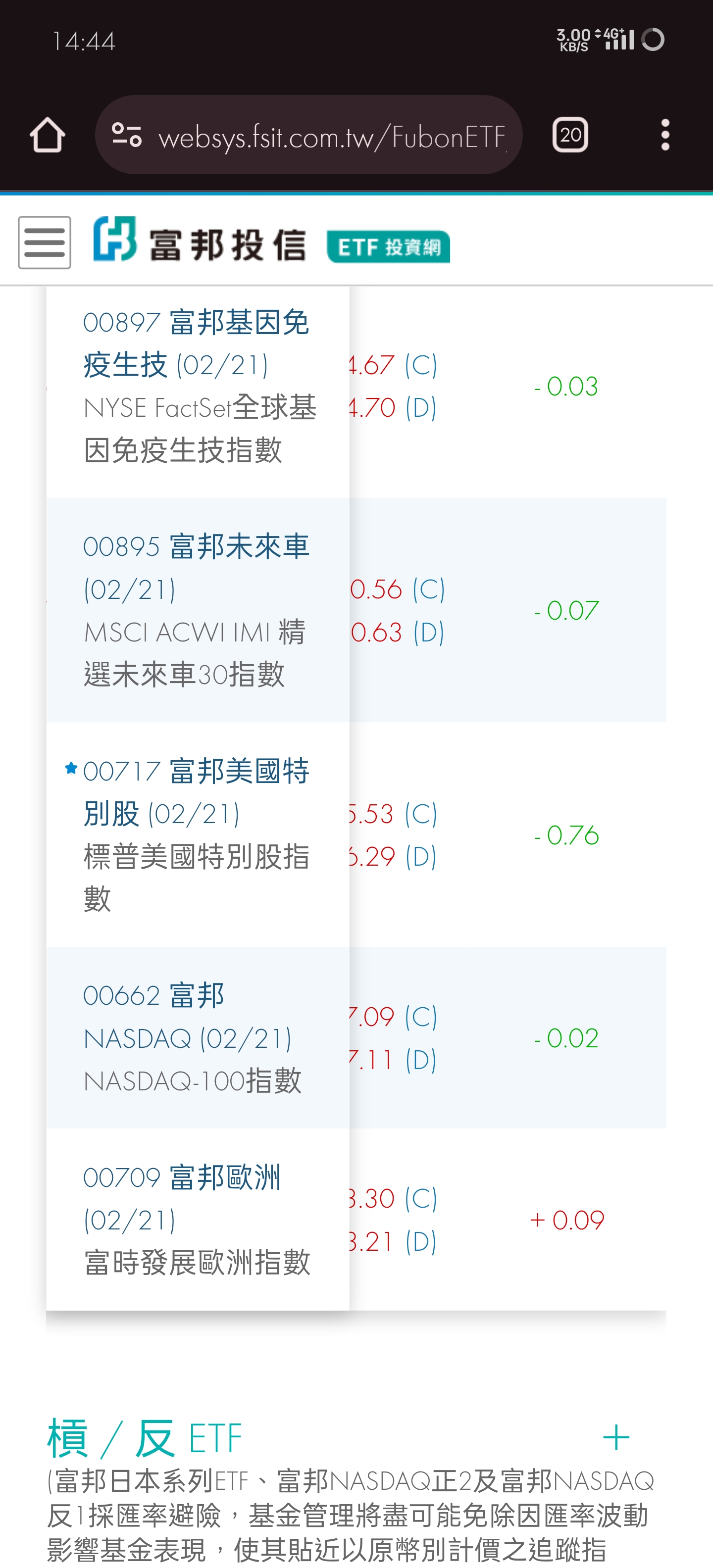Open 00897 富邦基因免疫生技 ETF
713x1568 pixels.
[x=196, y=343]
